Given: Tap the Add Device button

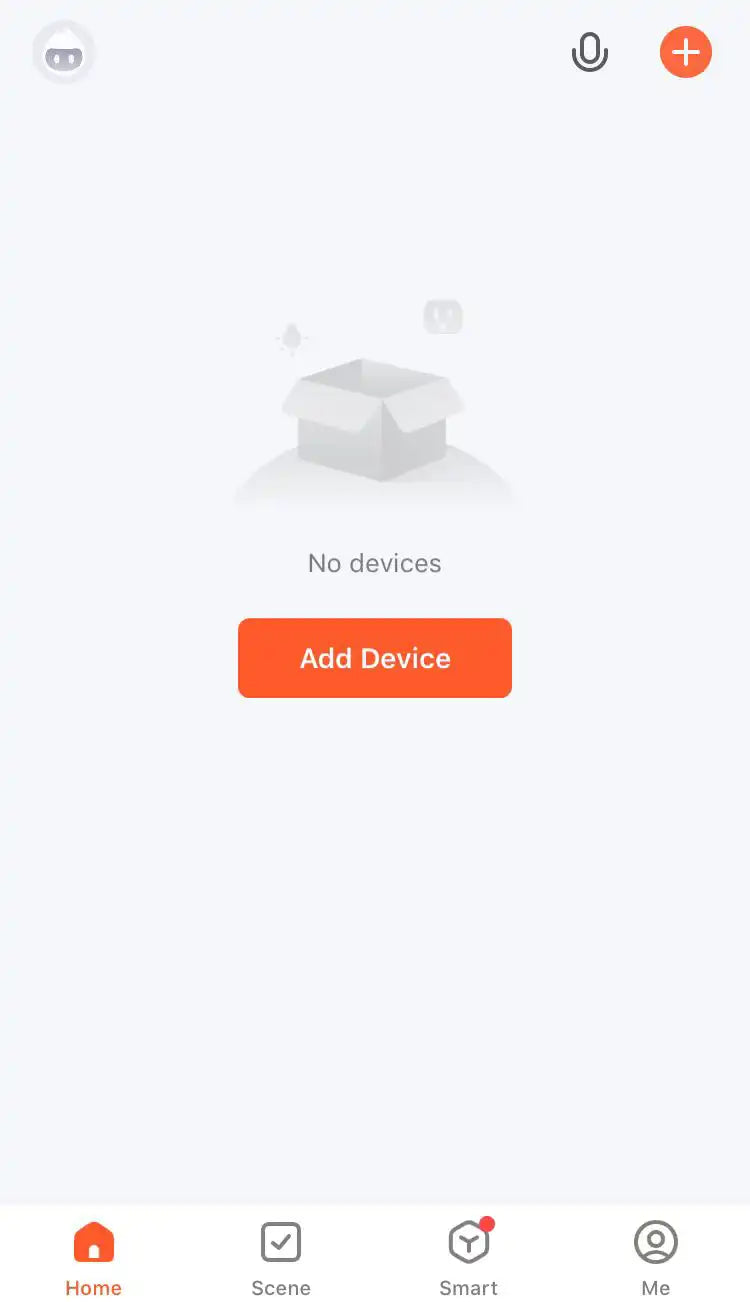Looking at the screenshot, I should click(375, 658).
